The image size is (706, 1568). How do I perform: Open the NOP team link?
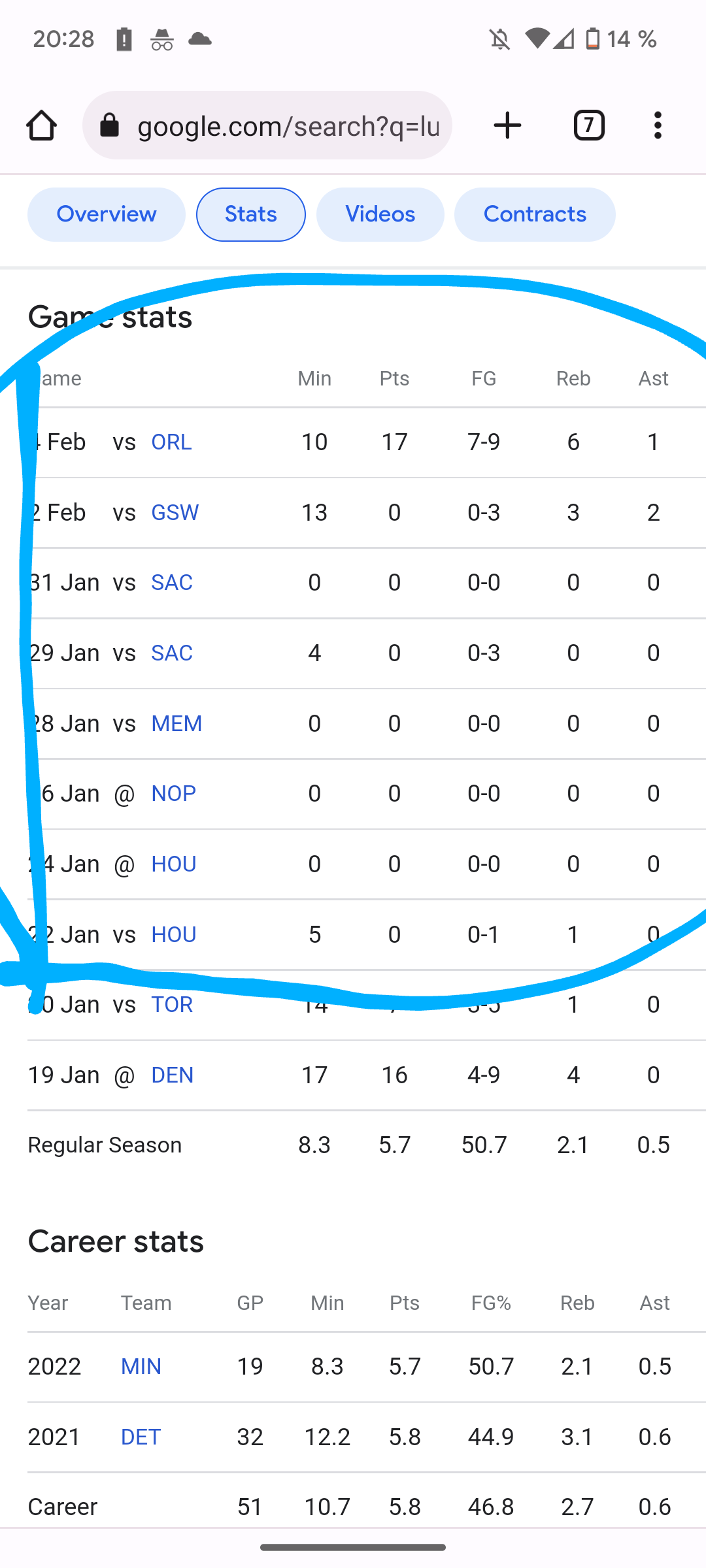(173, 794)
